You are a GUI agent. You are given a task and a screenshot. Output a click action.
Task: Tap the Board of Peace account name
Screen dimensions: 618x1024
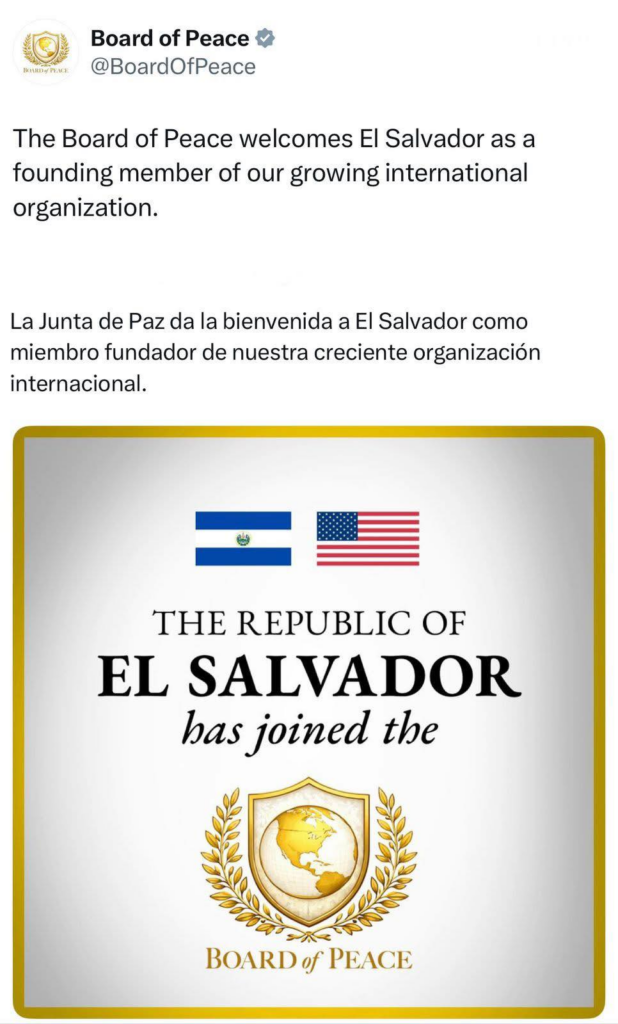coord(169,39)
